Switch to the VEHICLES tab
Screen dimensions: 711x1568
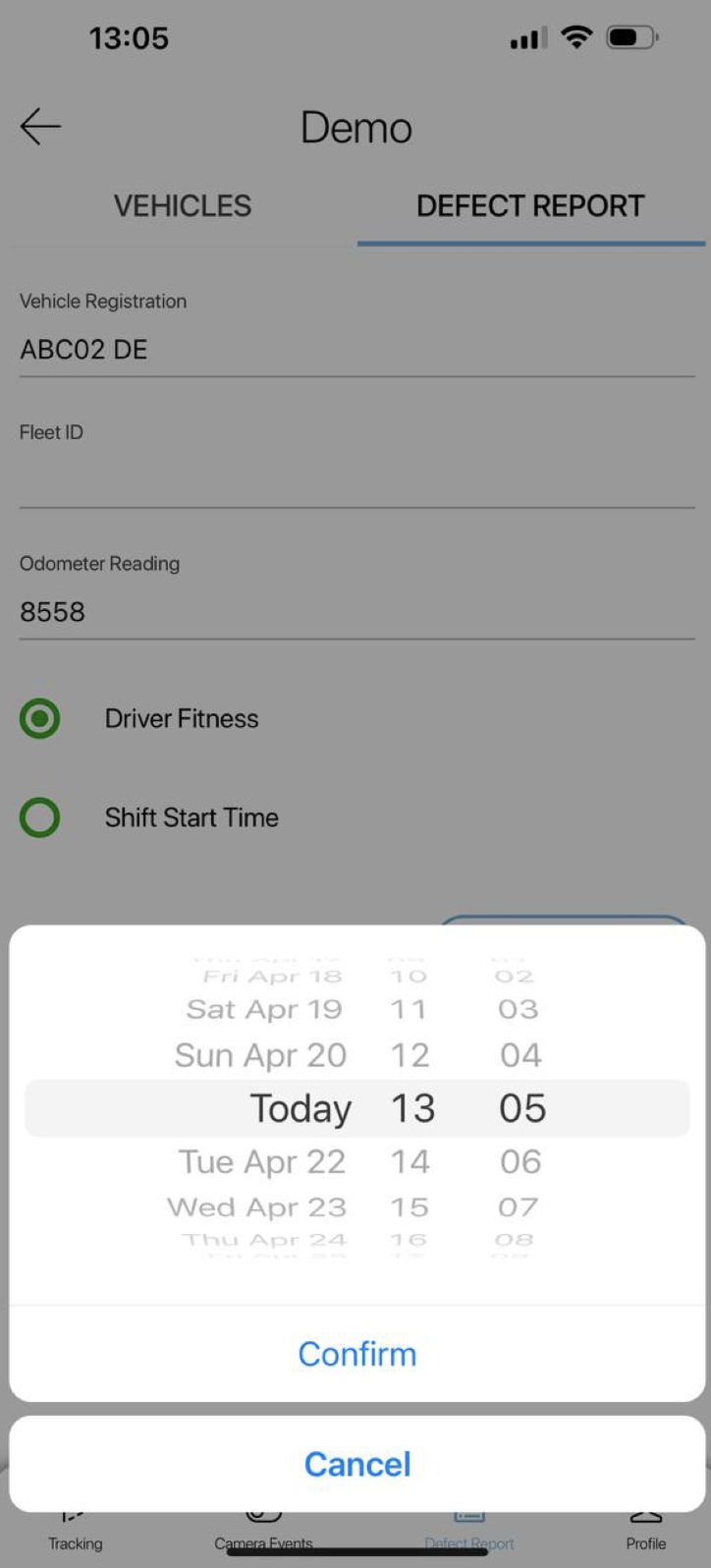[x=182, y=205]
